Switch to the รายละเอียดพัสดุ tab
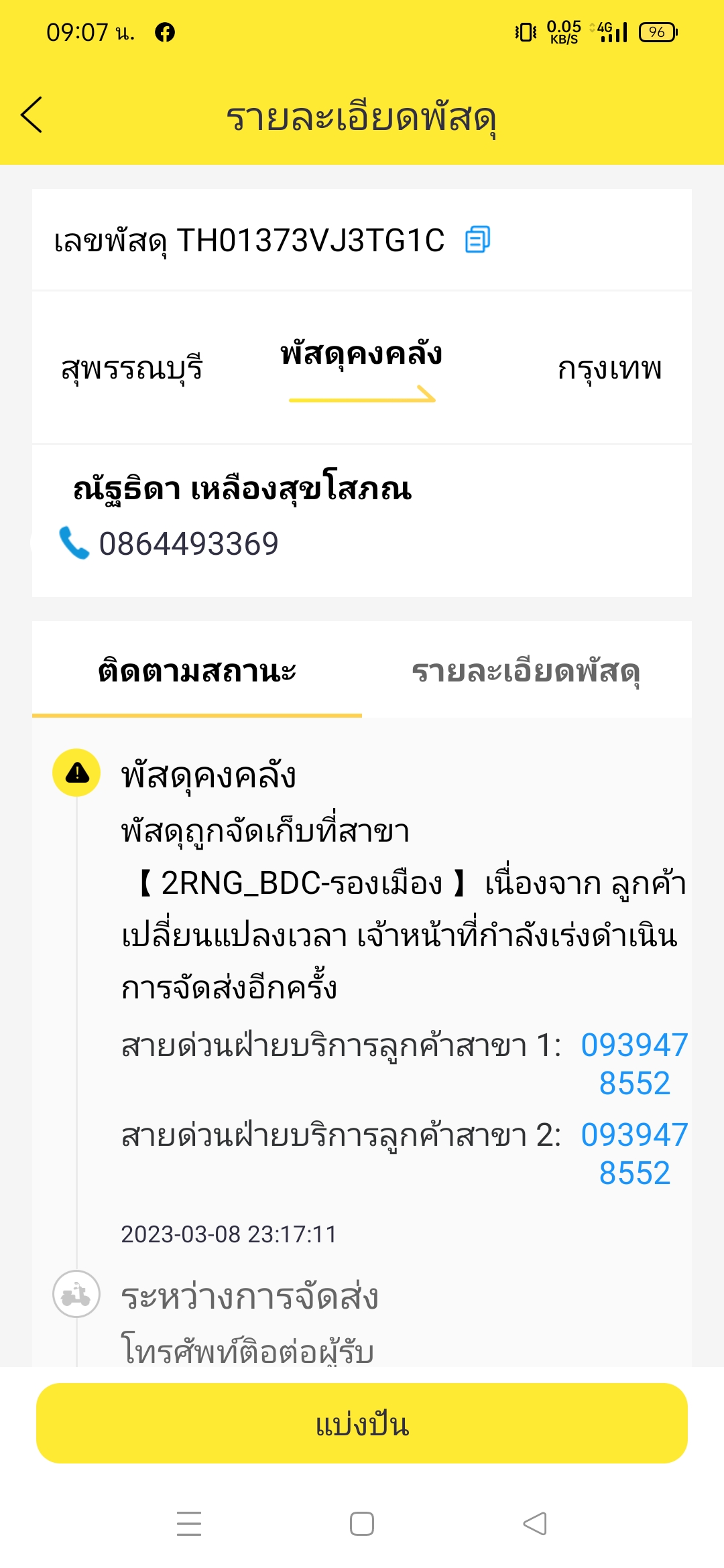 tap(526, 671)
